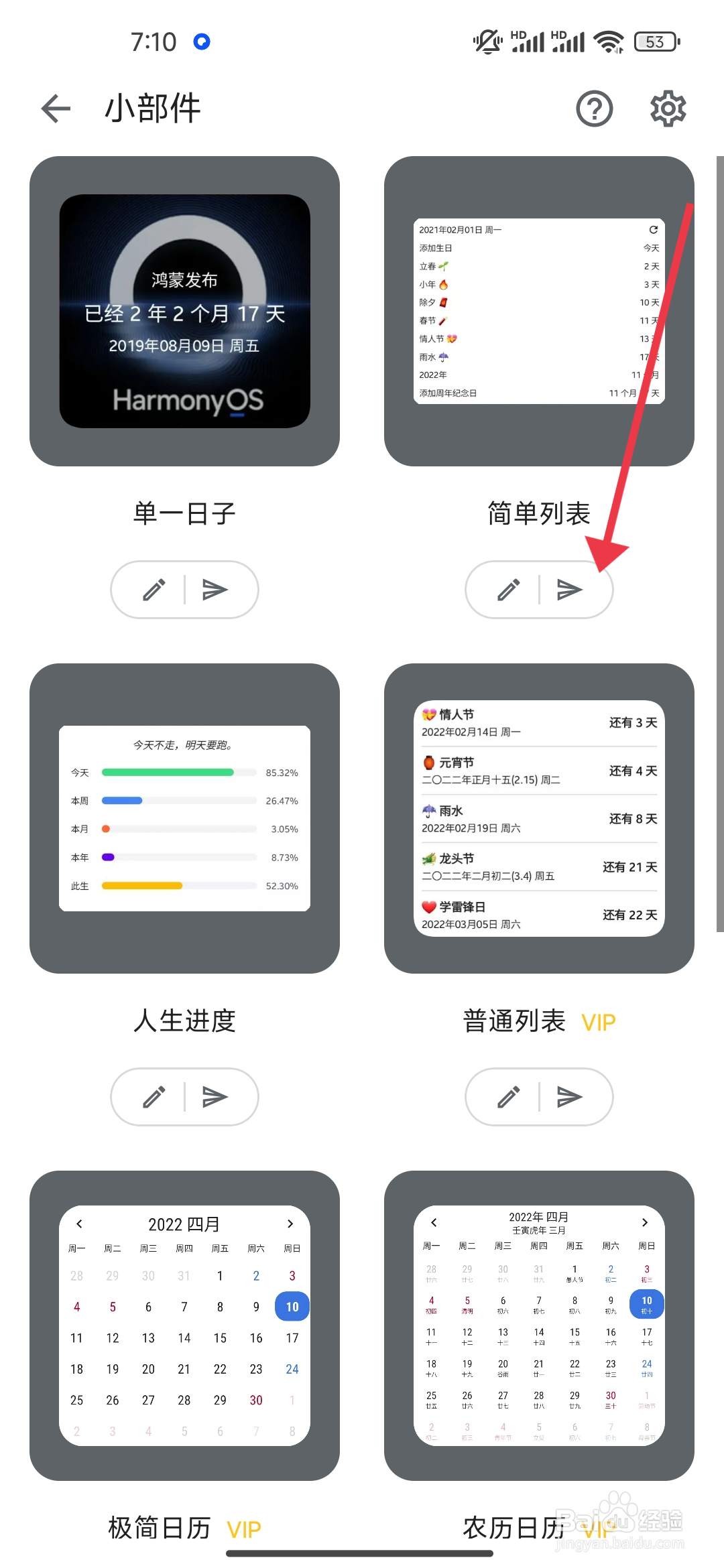Go to next month in 极简日历 preview

click(291, 1224)
